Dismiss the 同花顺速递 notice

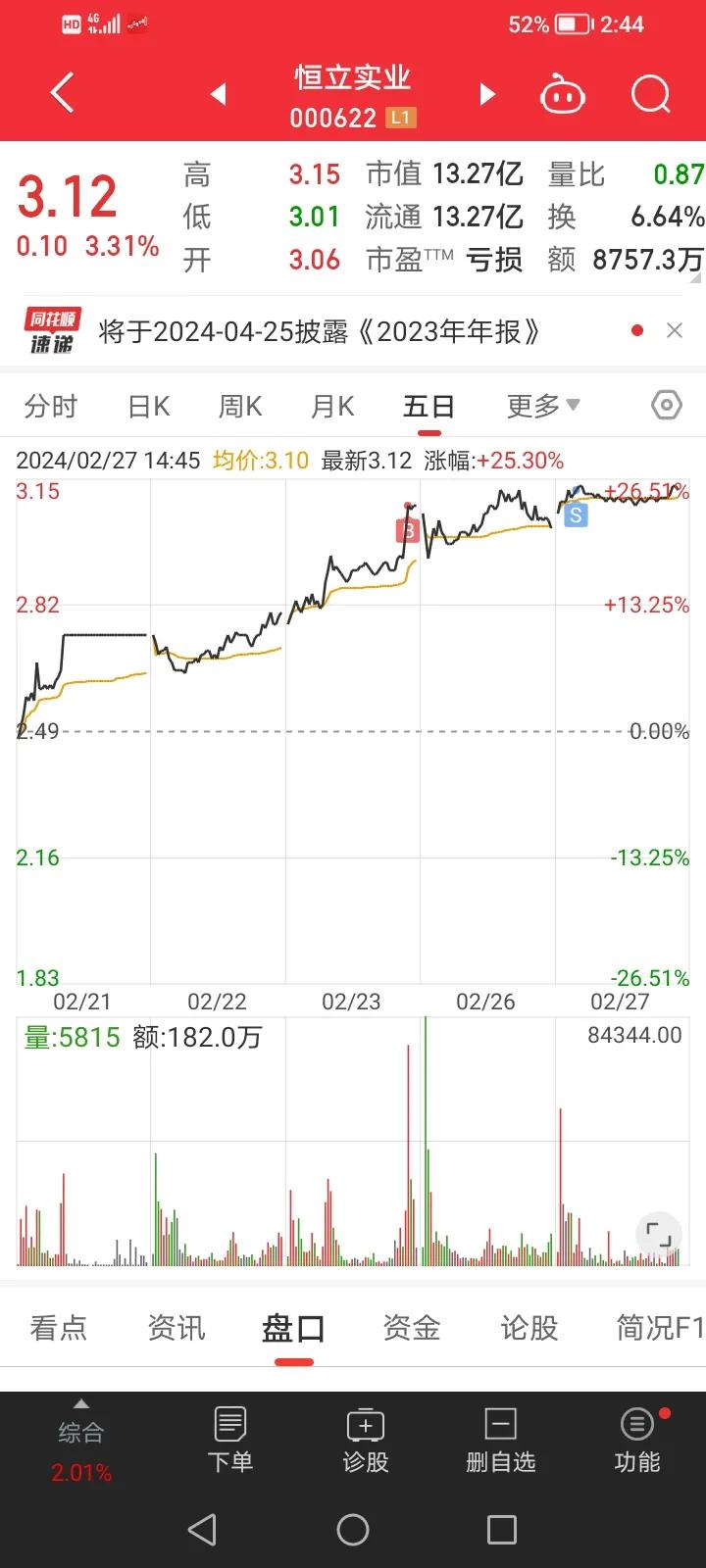point(675,331)
